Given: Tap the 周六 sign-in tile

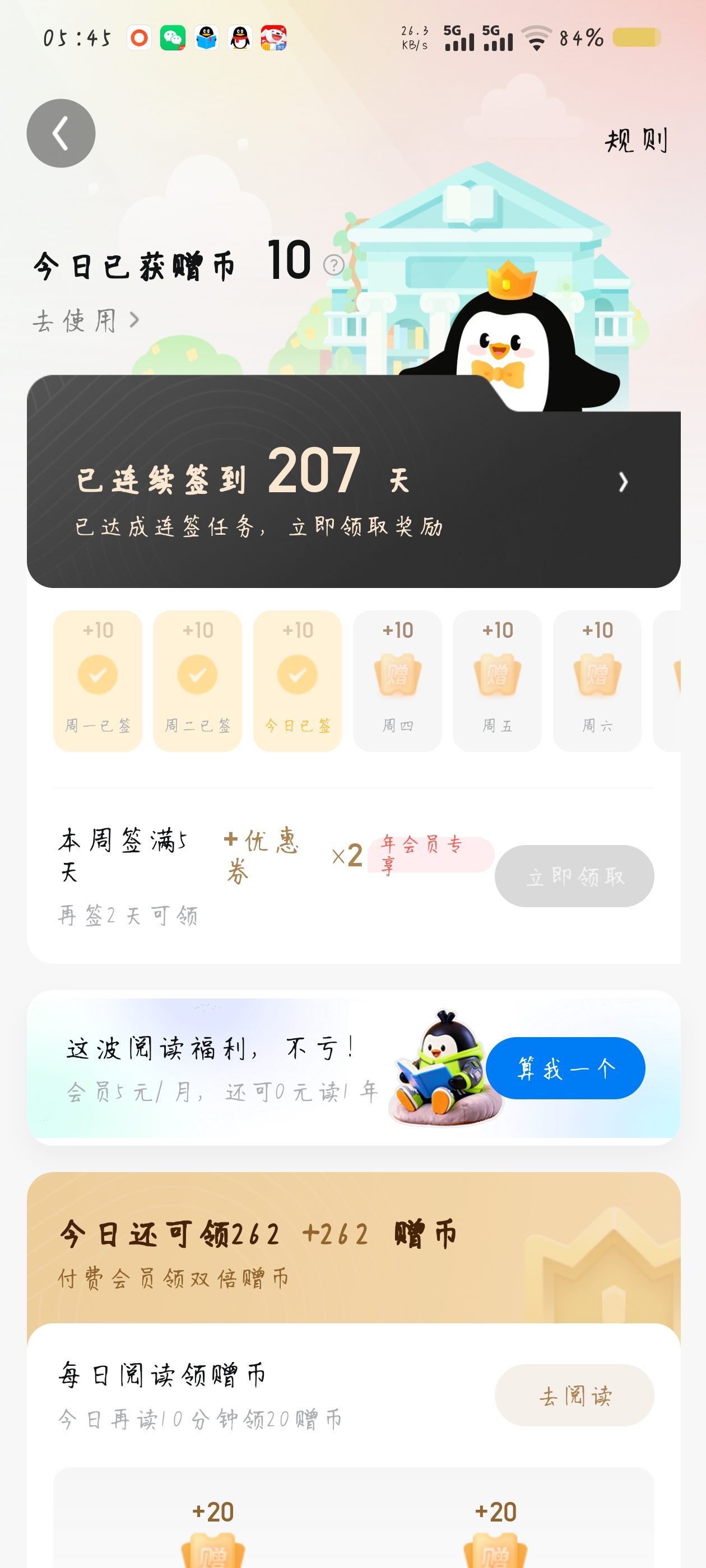Looking at the screenshot, I should coord(597,680).
